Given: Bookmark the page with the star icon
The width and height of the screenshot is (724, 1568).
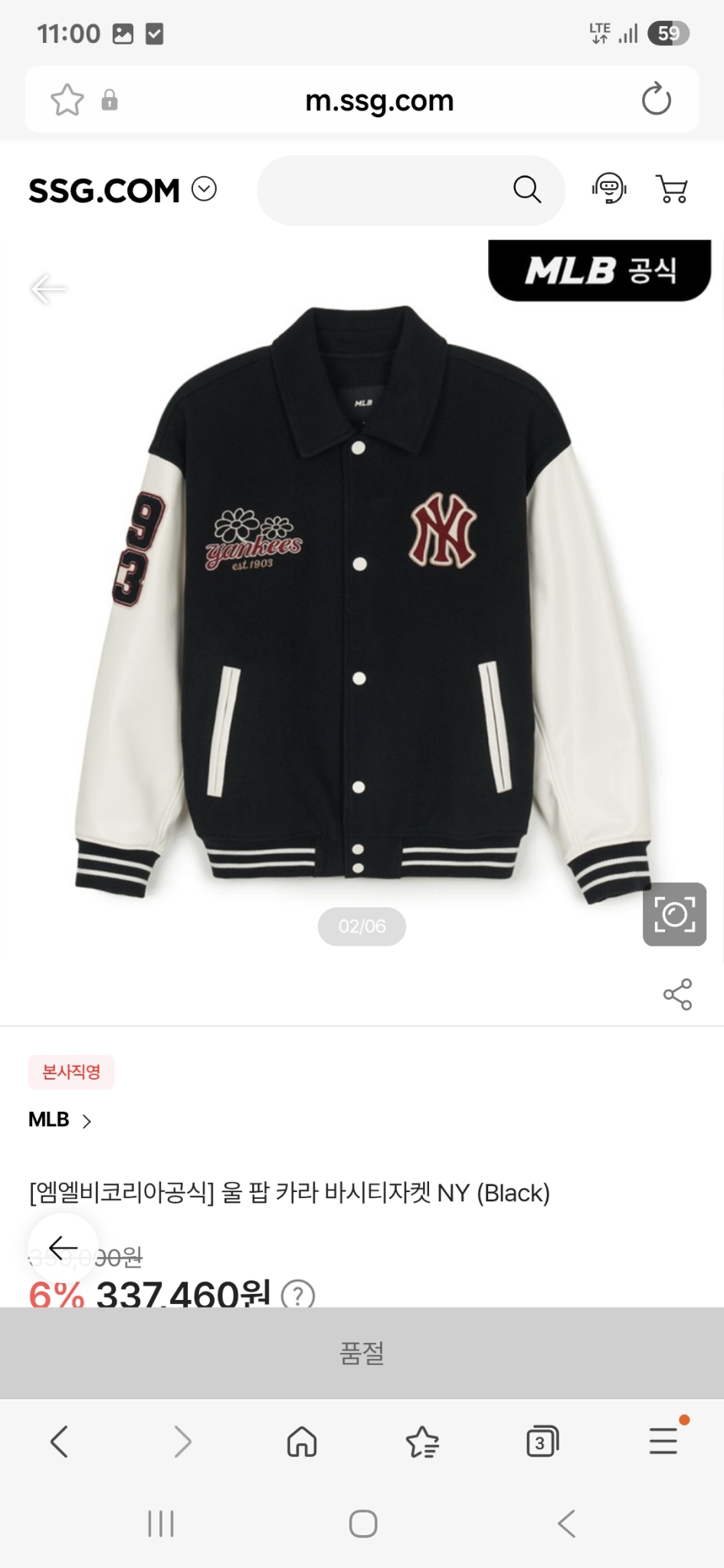Looking at the screenshot, I should pyautogui.click(x=67, y=99).
